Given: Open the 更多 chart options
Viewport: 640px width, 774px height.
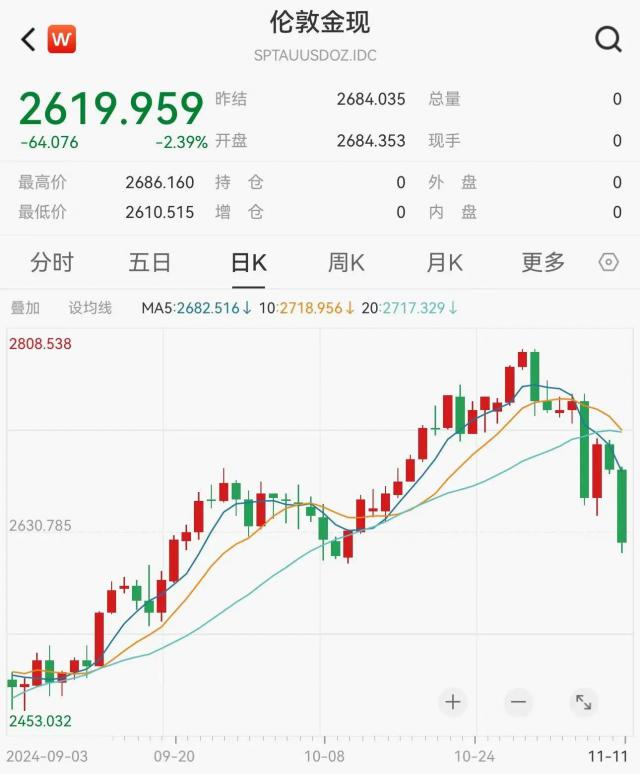Looking at the screenshot, I should pos(543,263).
